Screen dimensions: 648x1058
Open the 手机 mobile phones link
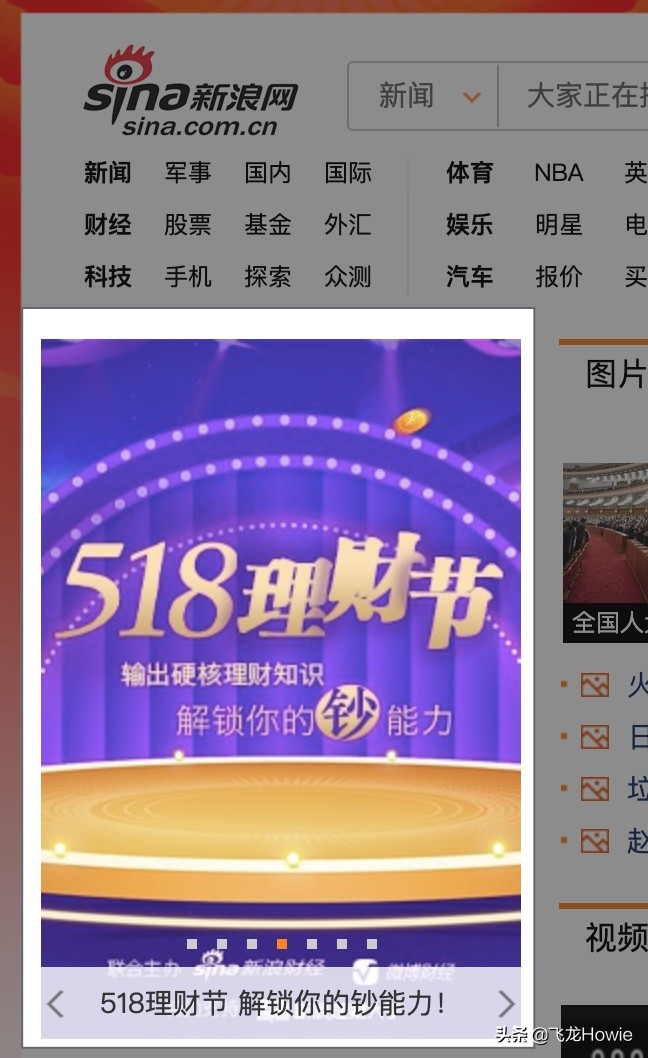(188, 277)
